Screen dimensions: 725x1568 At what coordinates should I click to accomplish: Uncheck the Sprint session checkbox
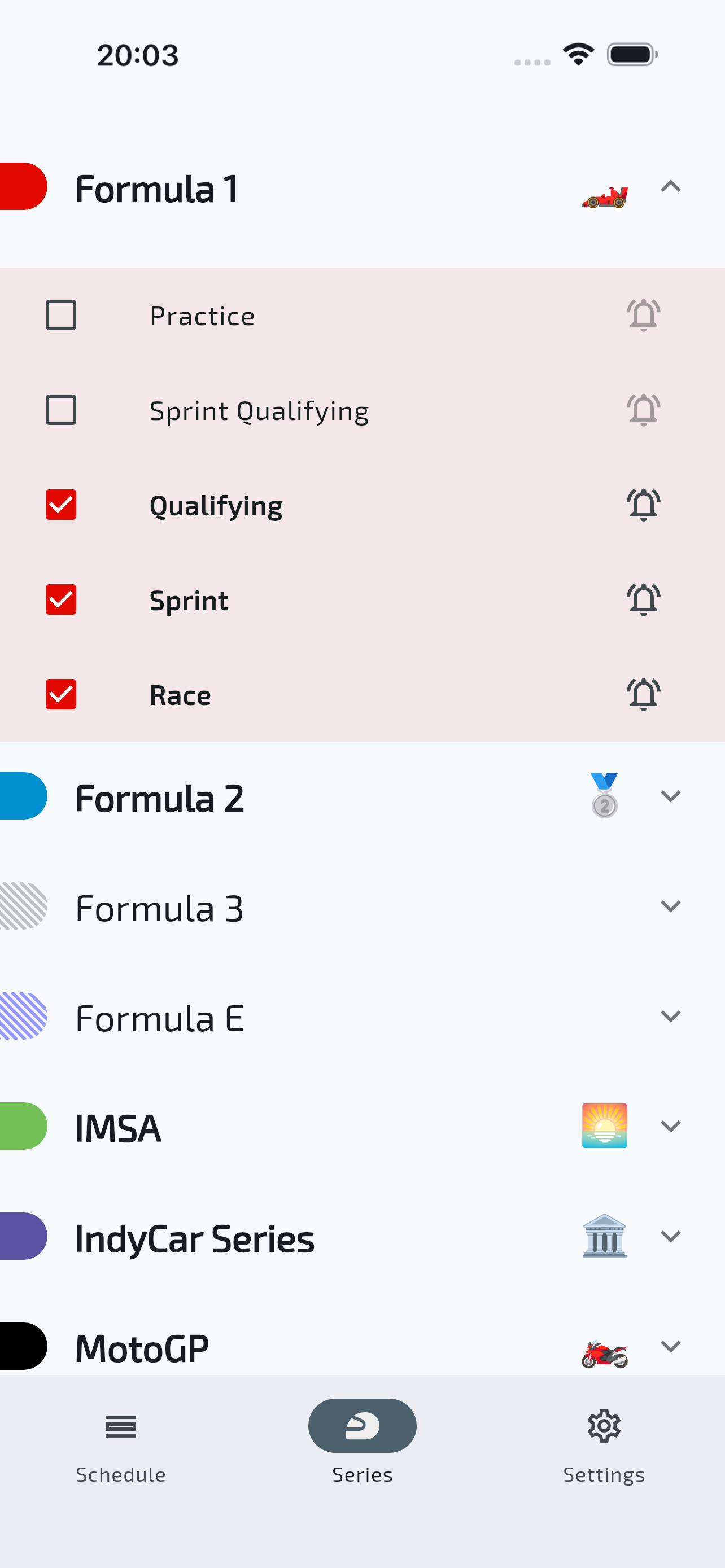tap(61, 599)
